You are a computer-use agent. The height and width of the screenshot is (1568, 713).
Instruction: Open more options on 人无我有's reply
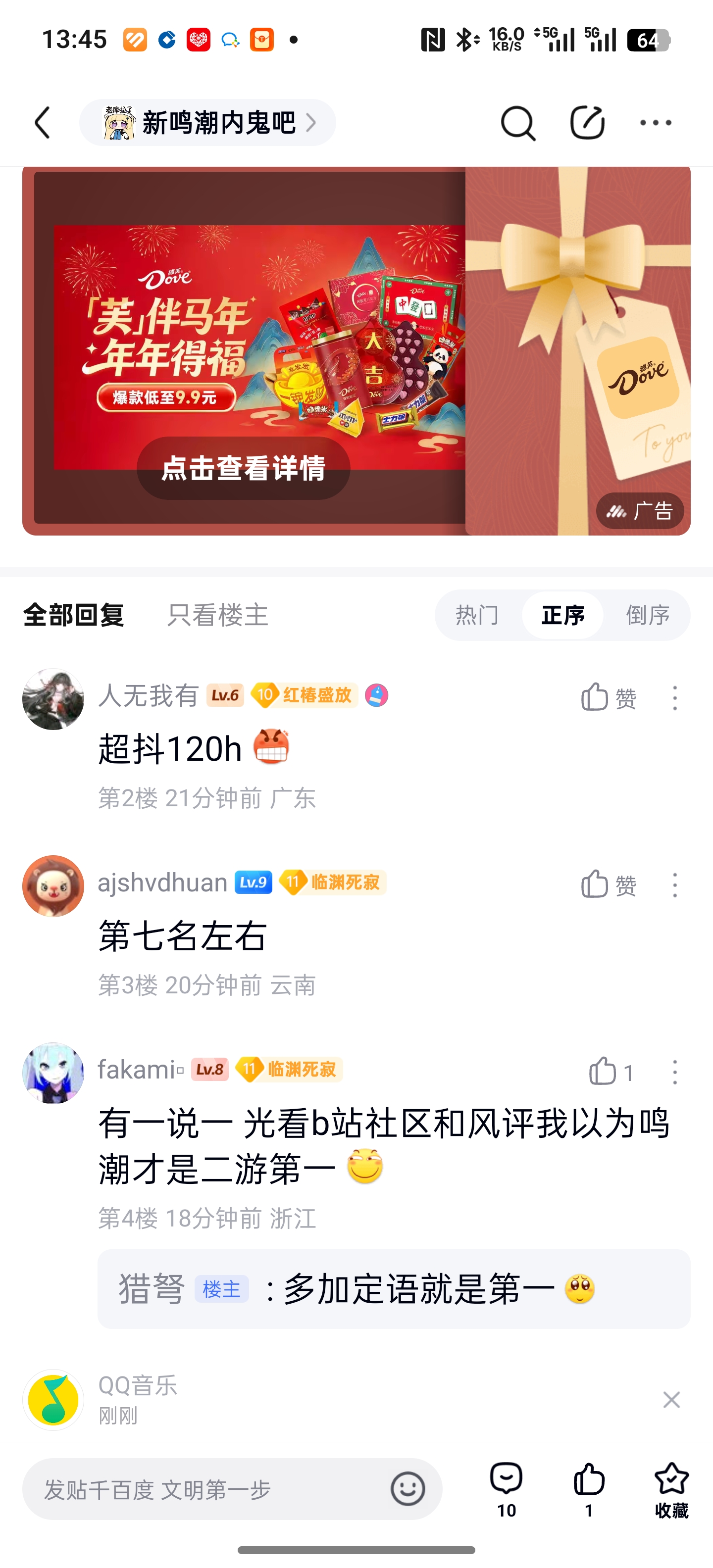pos(675,697)
